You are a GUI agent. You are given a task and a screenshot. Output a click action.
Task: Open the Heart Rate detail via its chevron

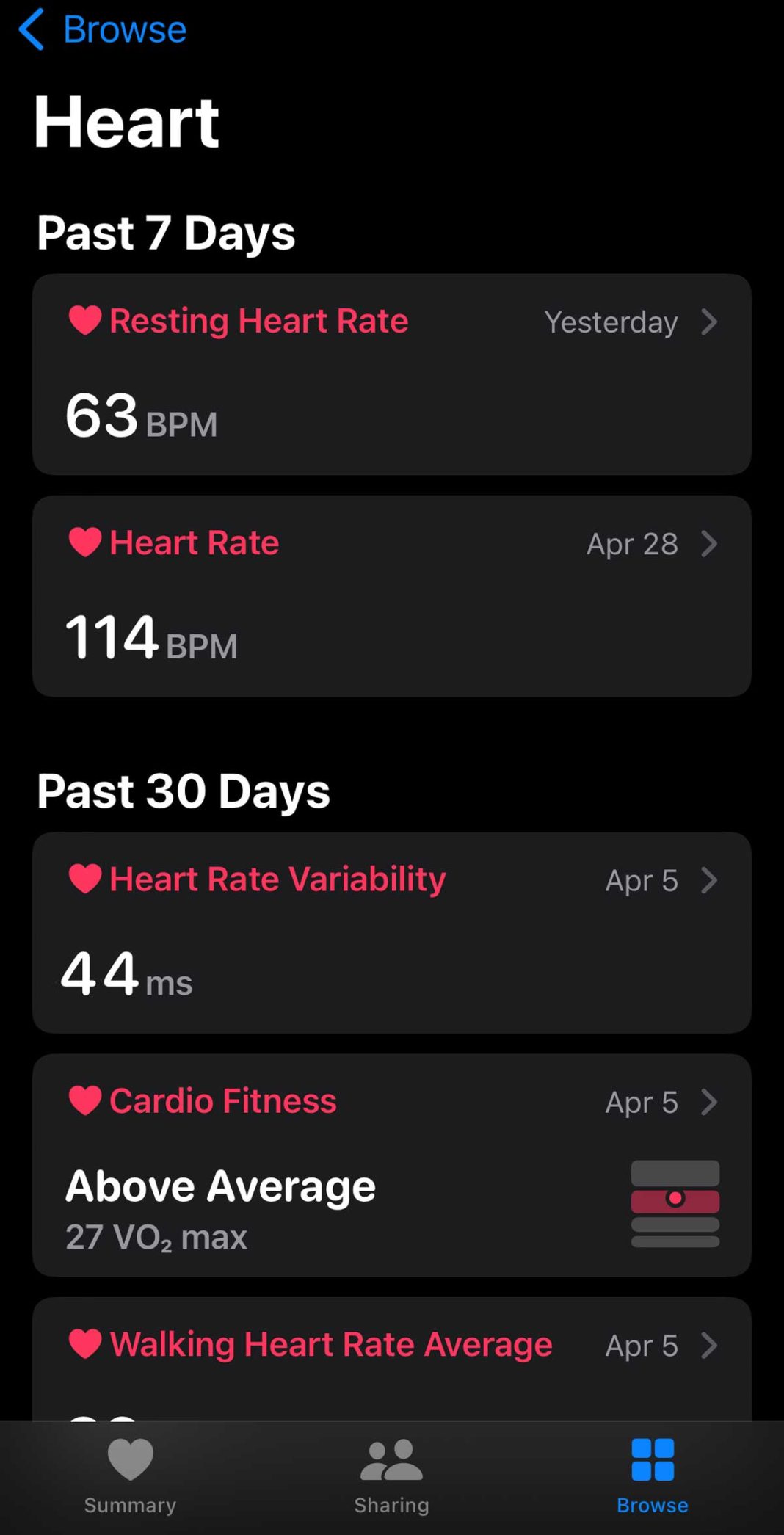709,544
